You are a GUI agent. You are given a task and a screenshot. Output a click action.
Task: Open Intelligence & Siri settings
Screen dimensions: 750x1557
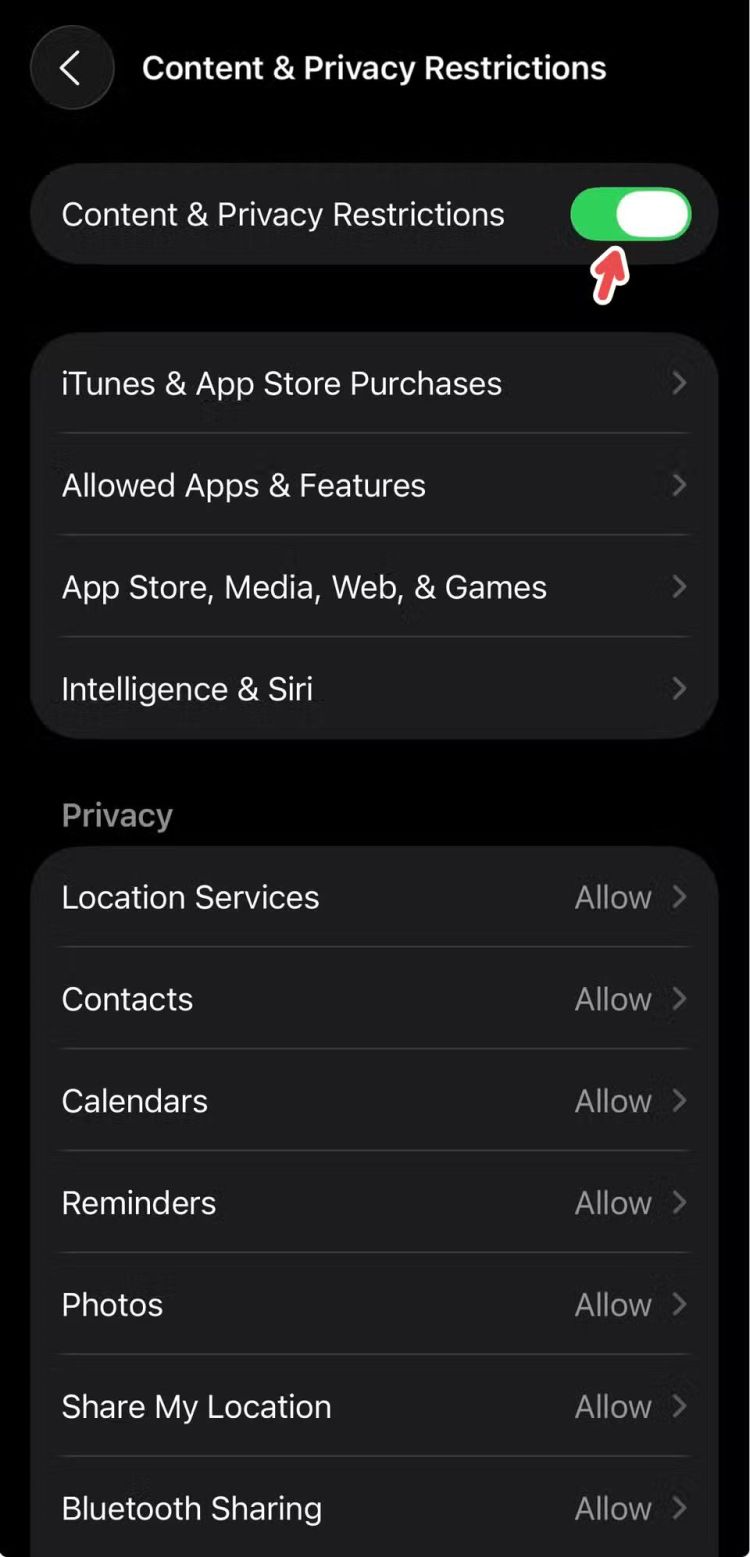pos(374,689)
